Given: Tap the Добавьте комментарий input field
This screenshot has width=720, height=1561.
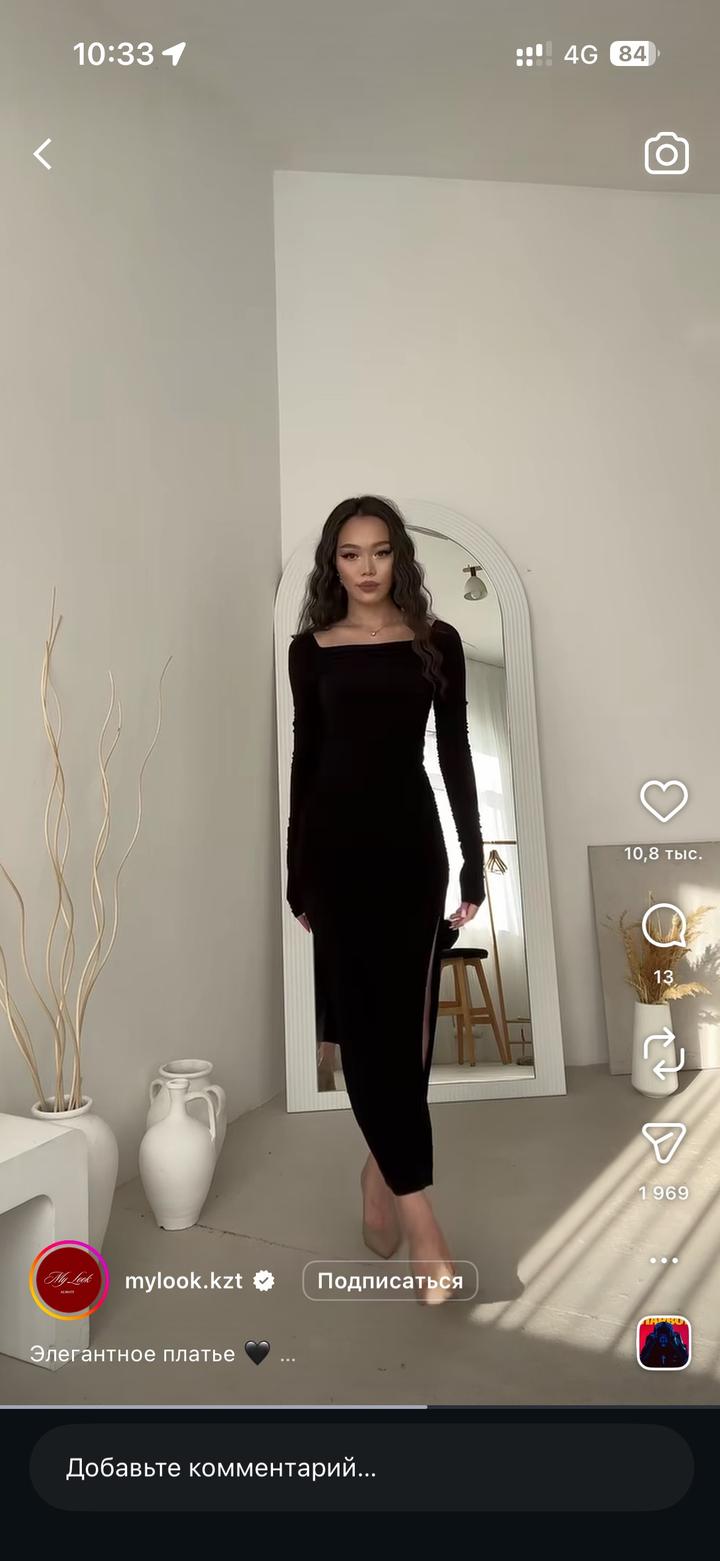Looking at the screenshot, I should click(360, 1468).
